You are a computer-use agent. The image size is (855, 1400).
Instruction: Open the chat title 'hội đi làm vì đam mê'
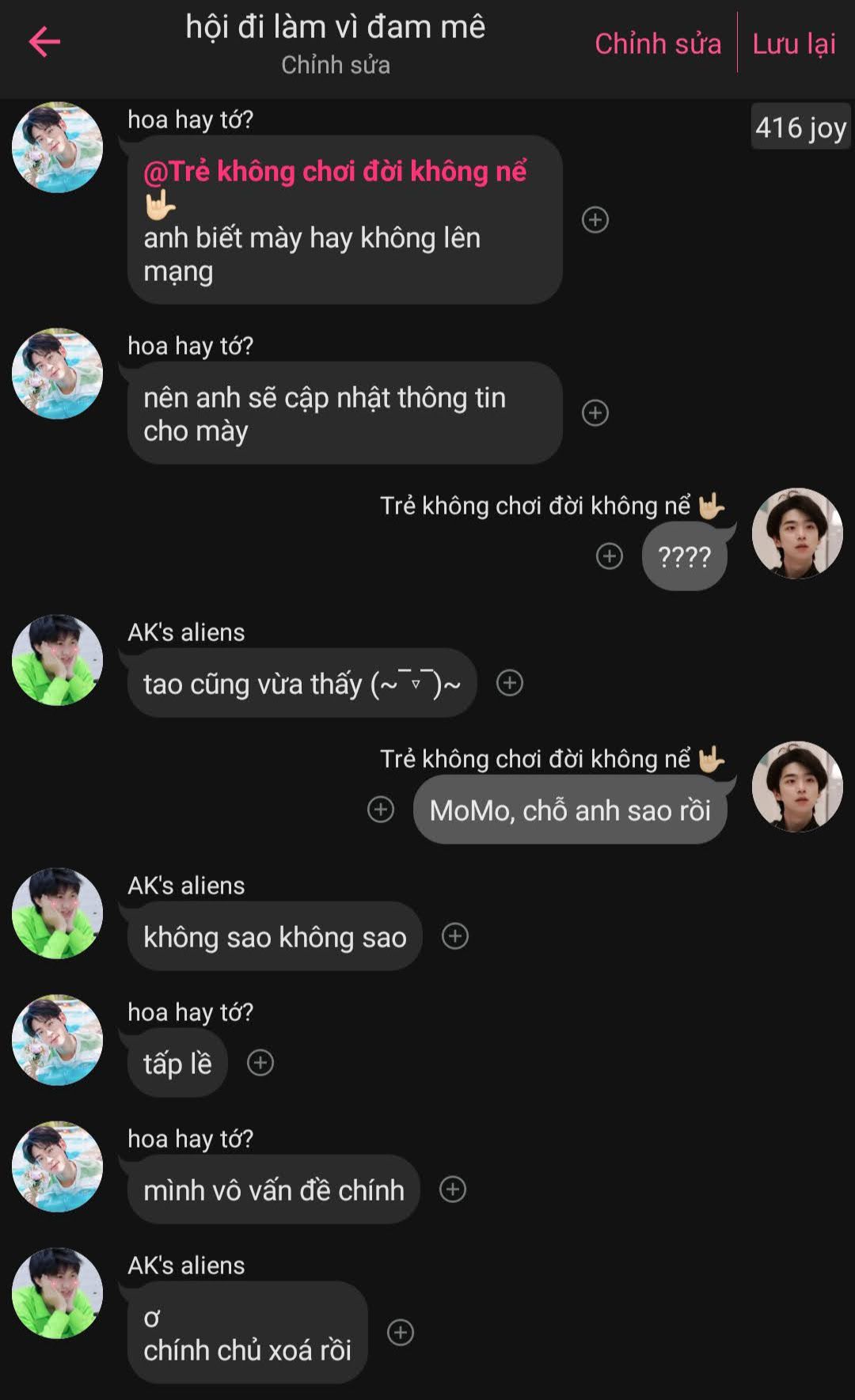point(335,28)
